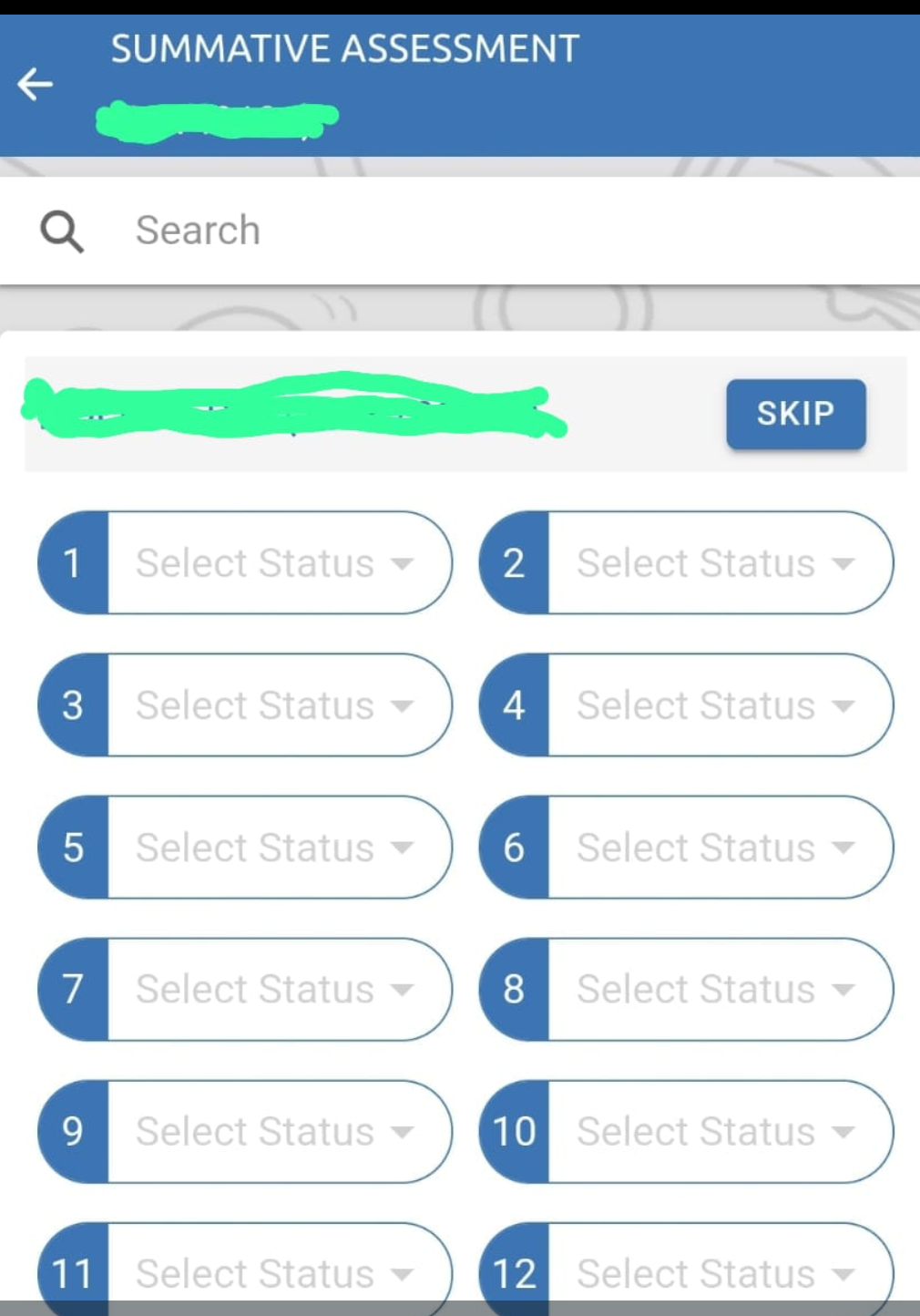Viewport: 920px width, 1316px height.
Task: Open status dropdown for question 5
Action: click(x=273, y=848)
